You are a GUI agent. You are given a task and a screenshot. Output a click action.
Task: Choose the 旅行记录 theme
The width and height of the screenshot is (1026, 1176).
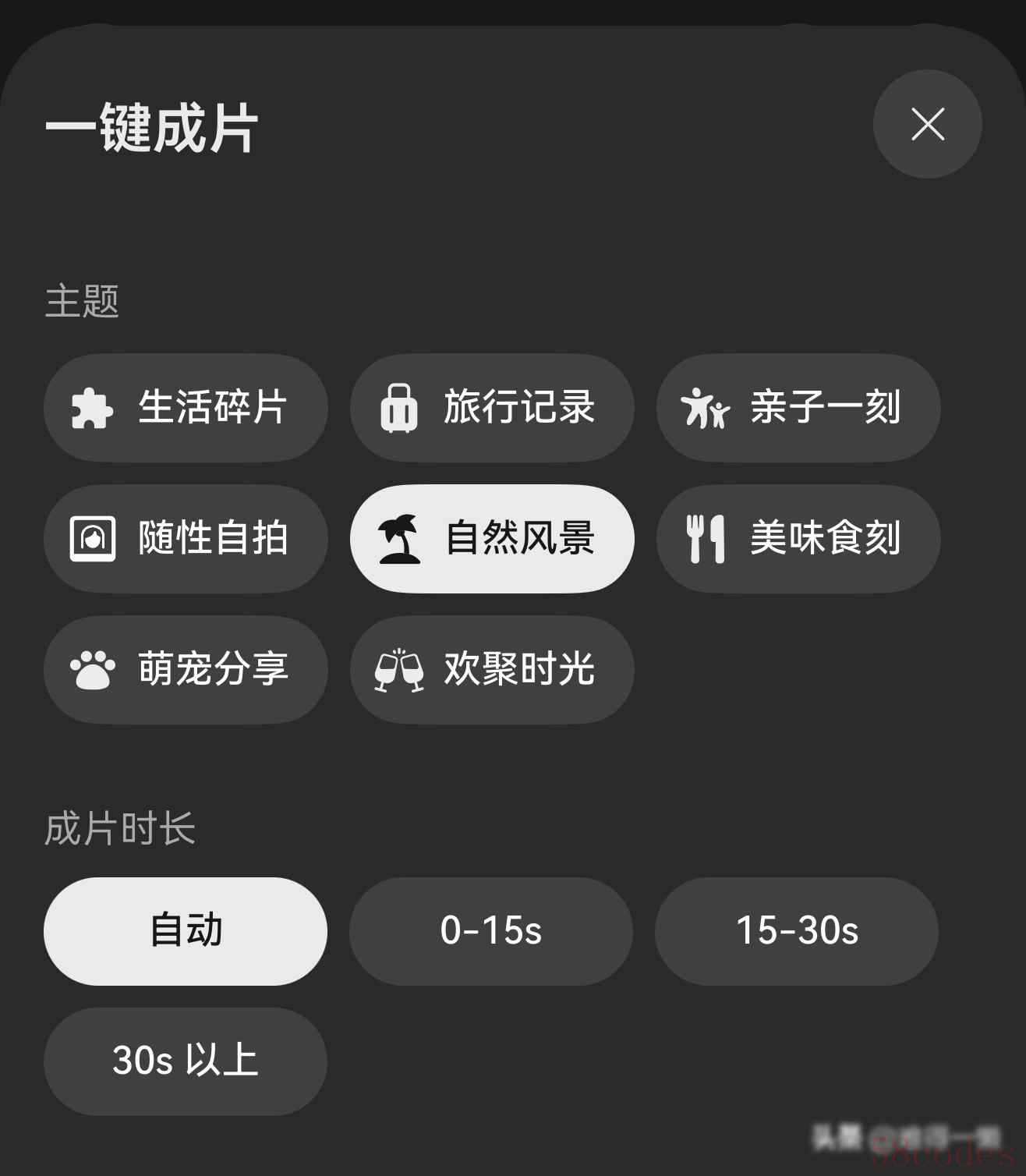pos(492,408)
